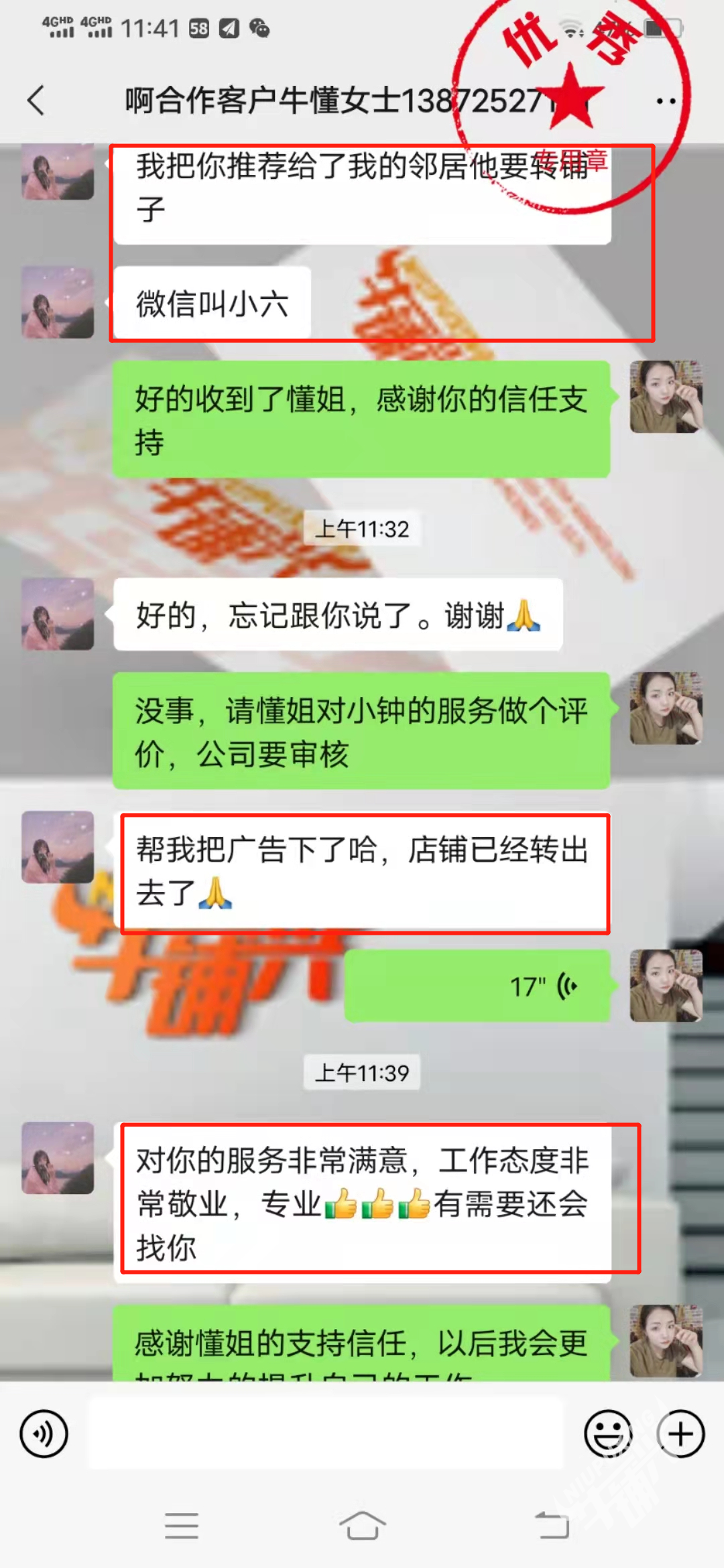Open the plus attachments panel
The height and width of the screenshot is (1568, 724).
tap(680, 1434)
